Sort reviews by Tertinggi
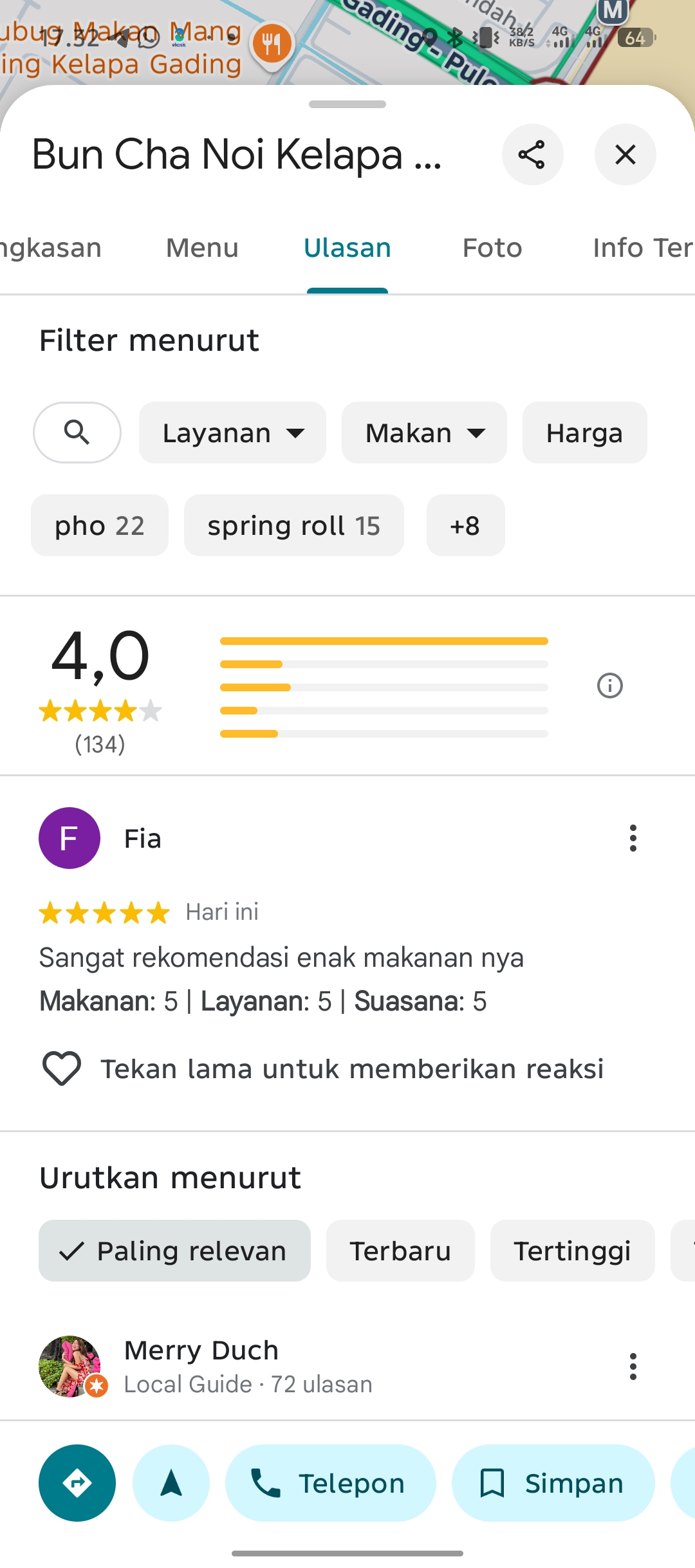 [572, 1251]
